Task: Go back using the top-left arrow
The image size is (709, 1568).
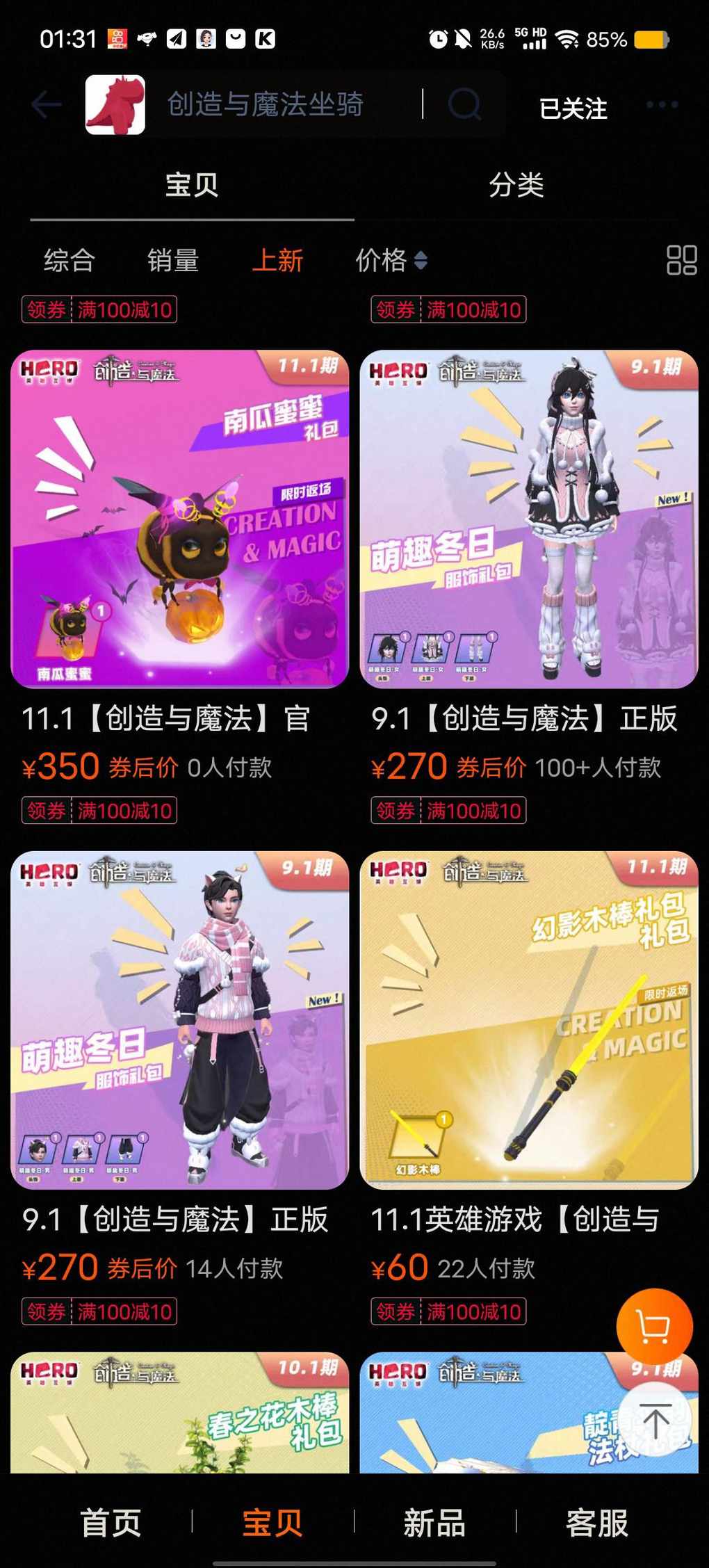Action: pyautogui.click(x=47, y=105)
